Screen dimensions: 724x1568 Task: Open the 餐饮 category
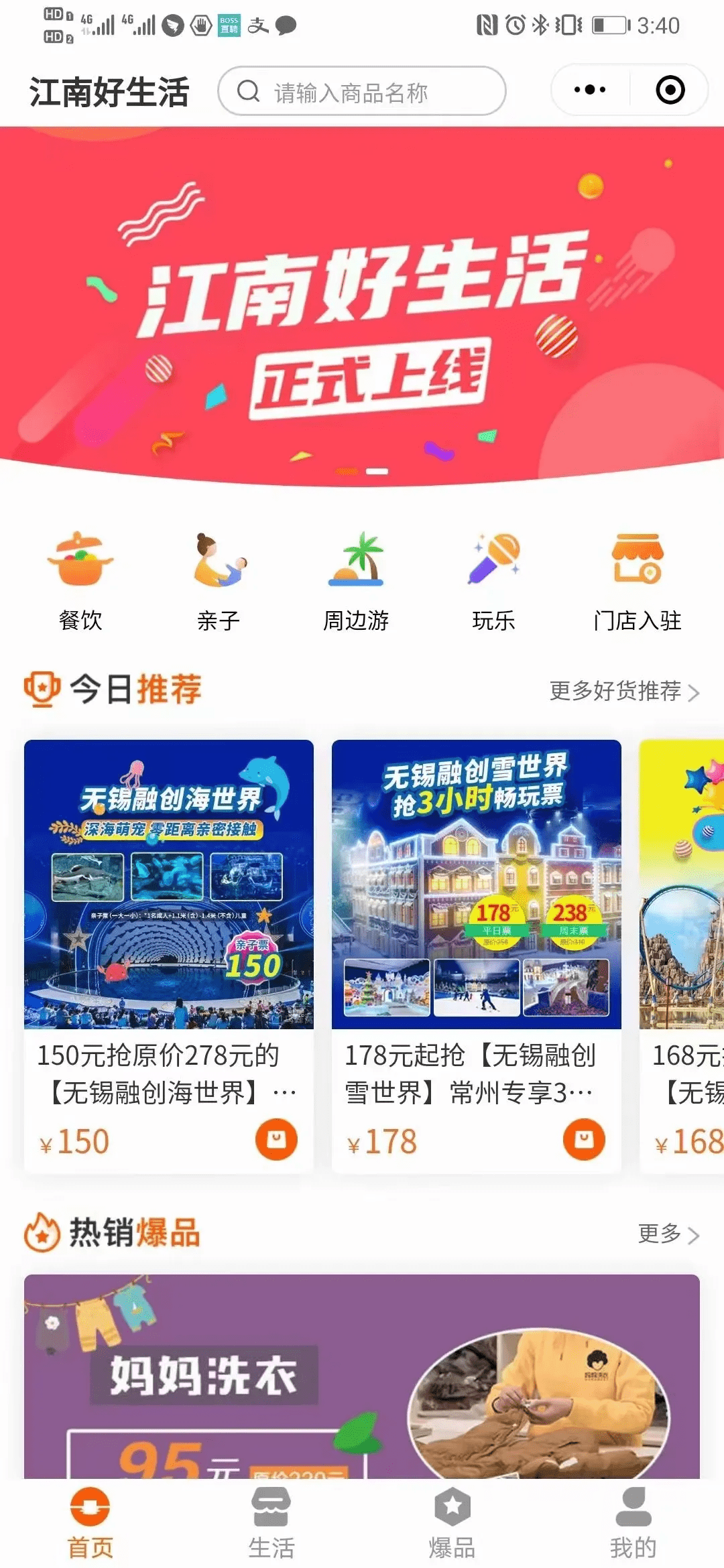pos(80,581)
